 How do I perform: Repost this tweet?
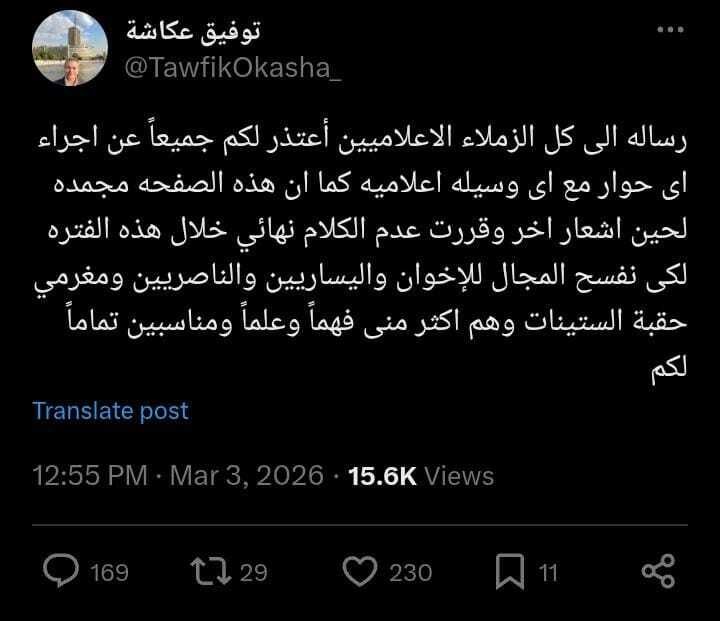pyautogui.click(x=209, y=571)
